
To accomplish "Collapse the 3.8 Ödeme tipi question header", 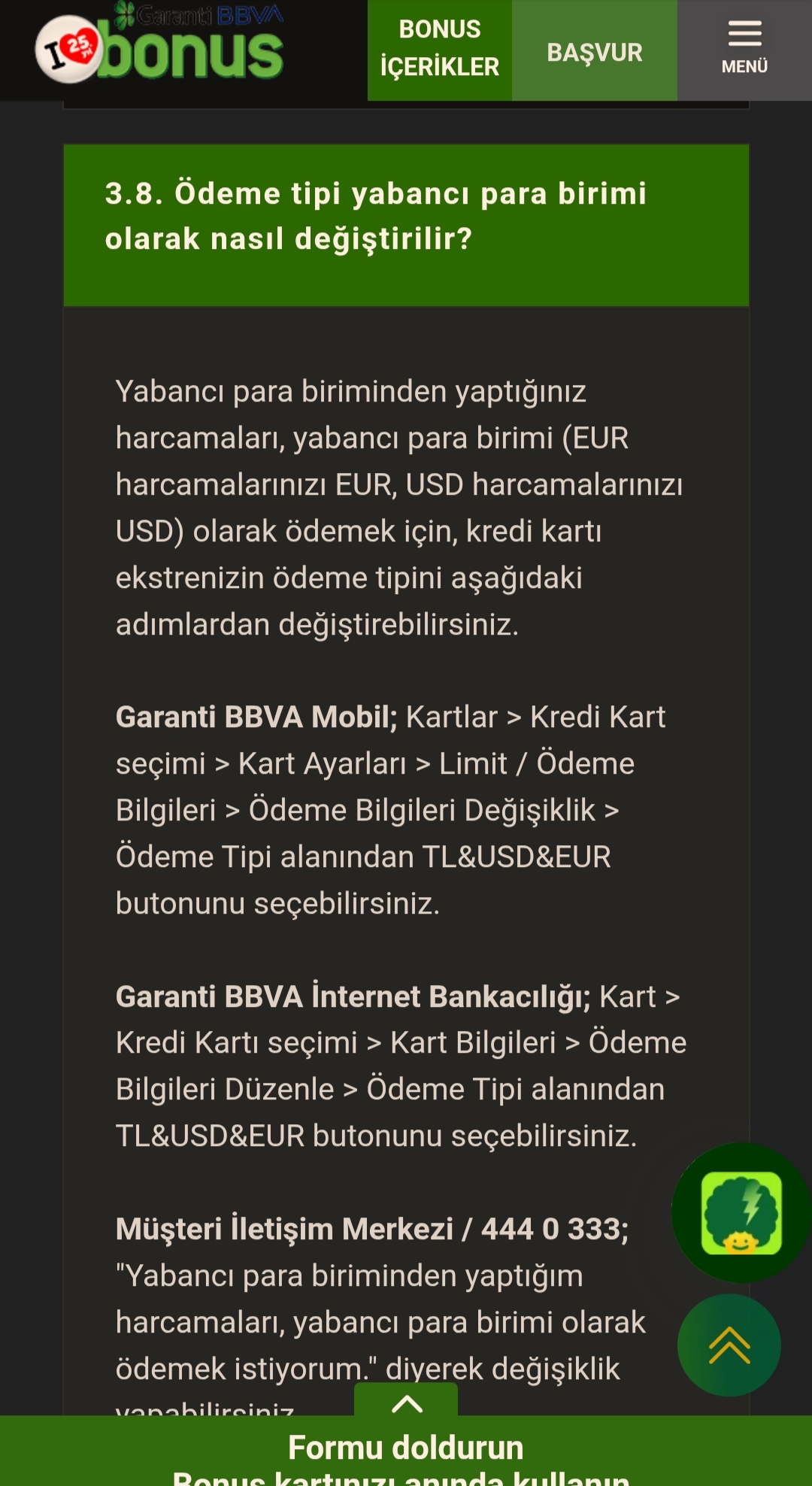I will tap(406, 225).
